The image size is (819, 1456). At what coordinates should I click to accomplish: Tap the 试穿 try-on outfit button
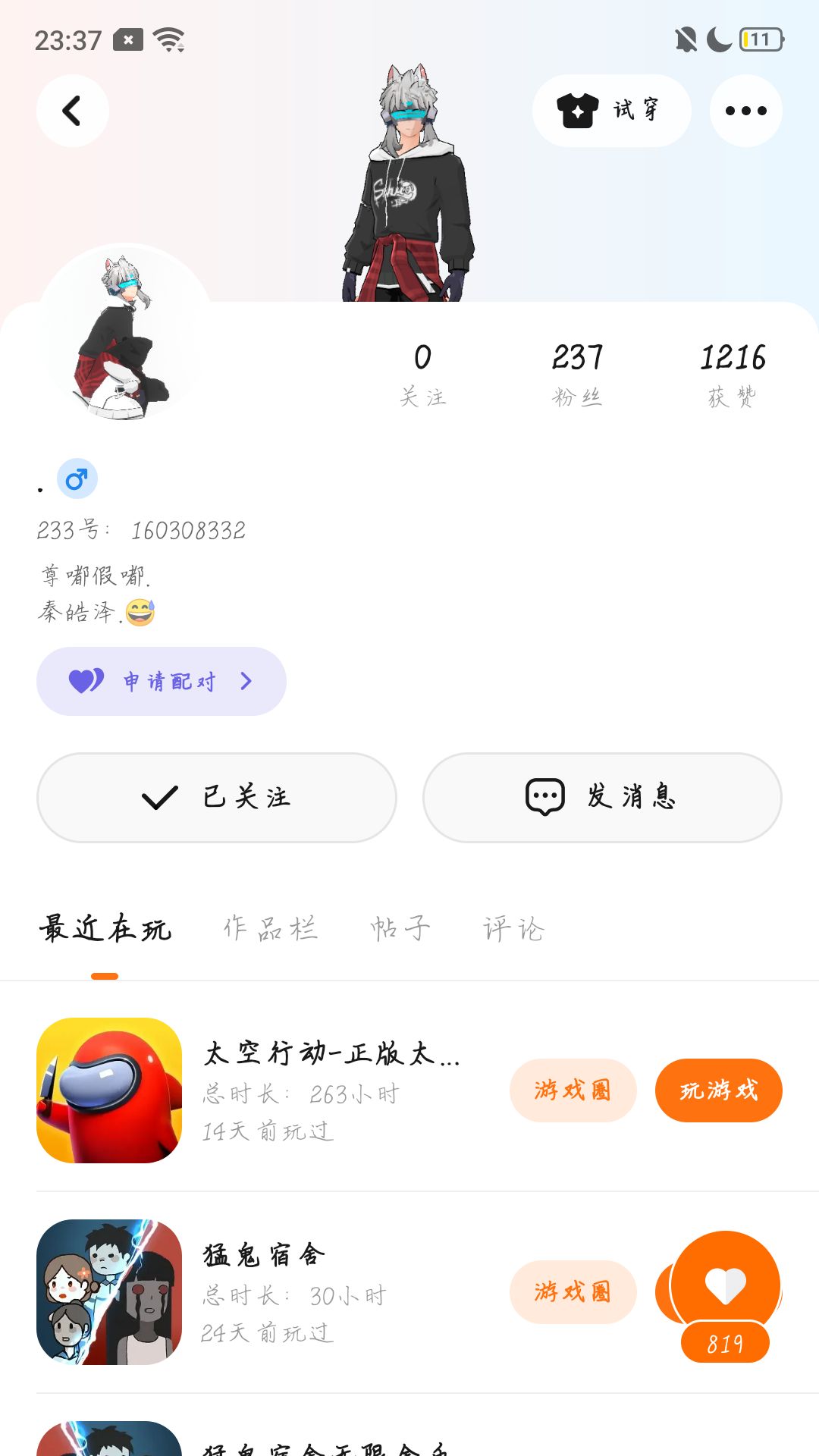[611, 111]
